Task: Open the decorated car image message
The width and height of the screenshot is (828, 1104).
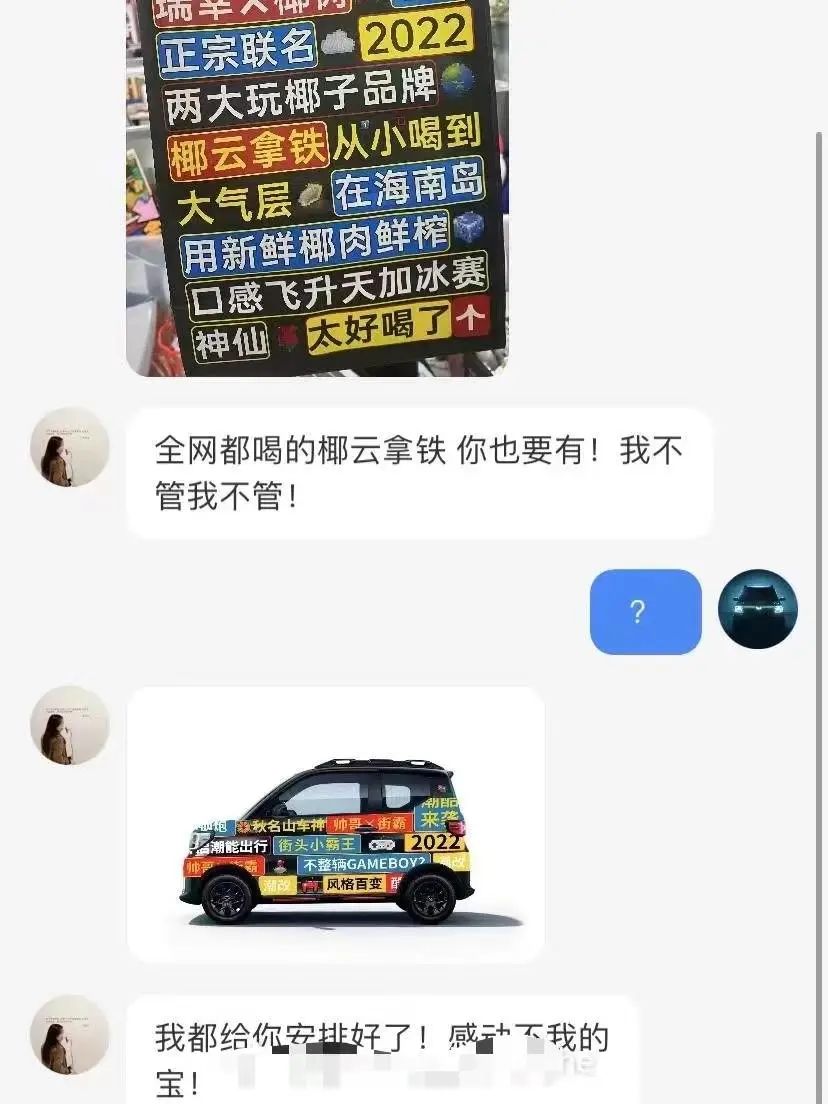Action: [x=336, y=824]
